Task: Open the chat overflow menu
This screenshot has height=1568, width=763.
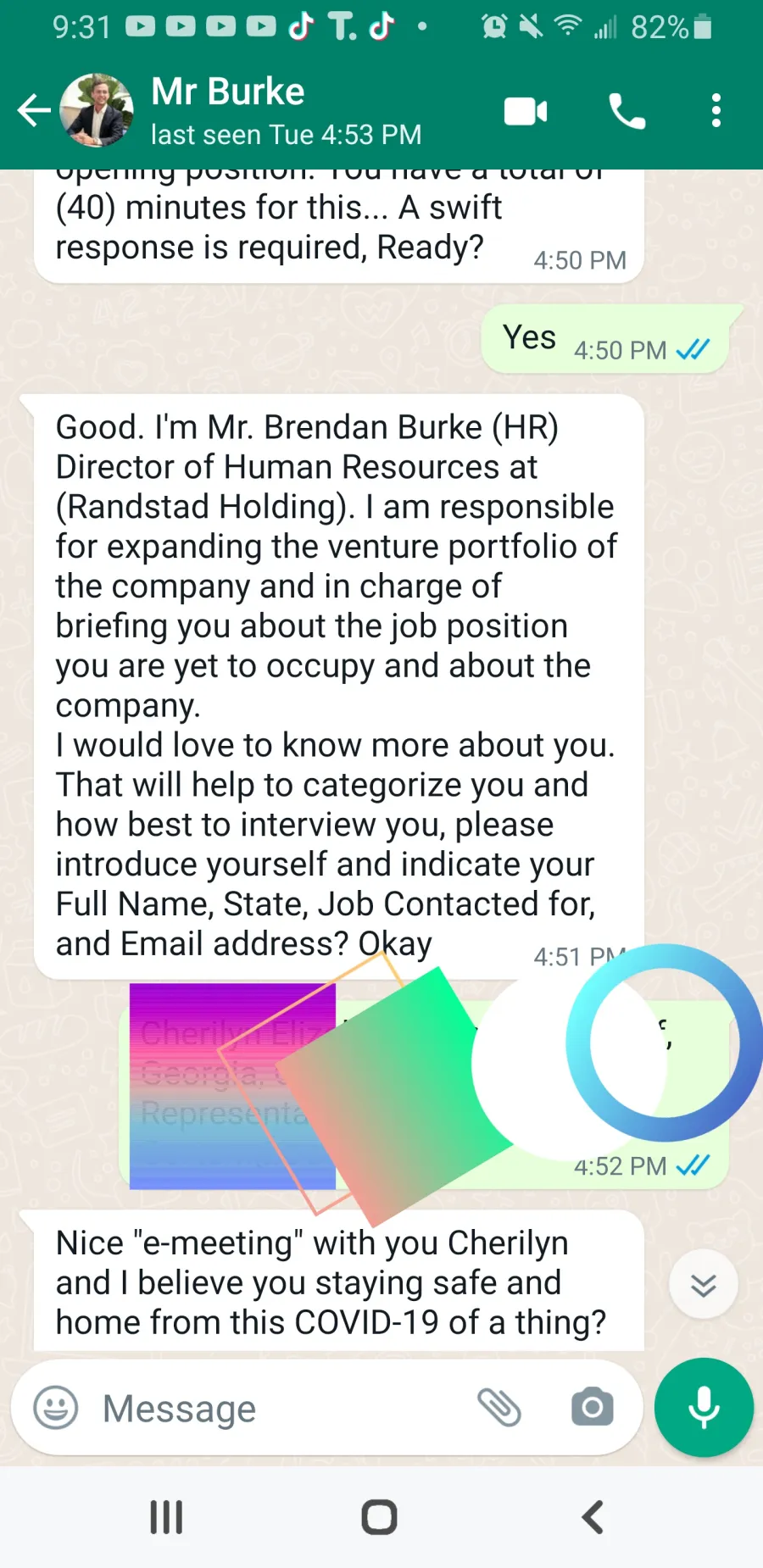Action: 716,111
